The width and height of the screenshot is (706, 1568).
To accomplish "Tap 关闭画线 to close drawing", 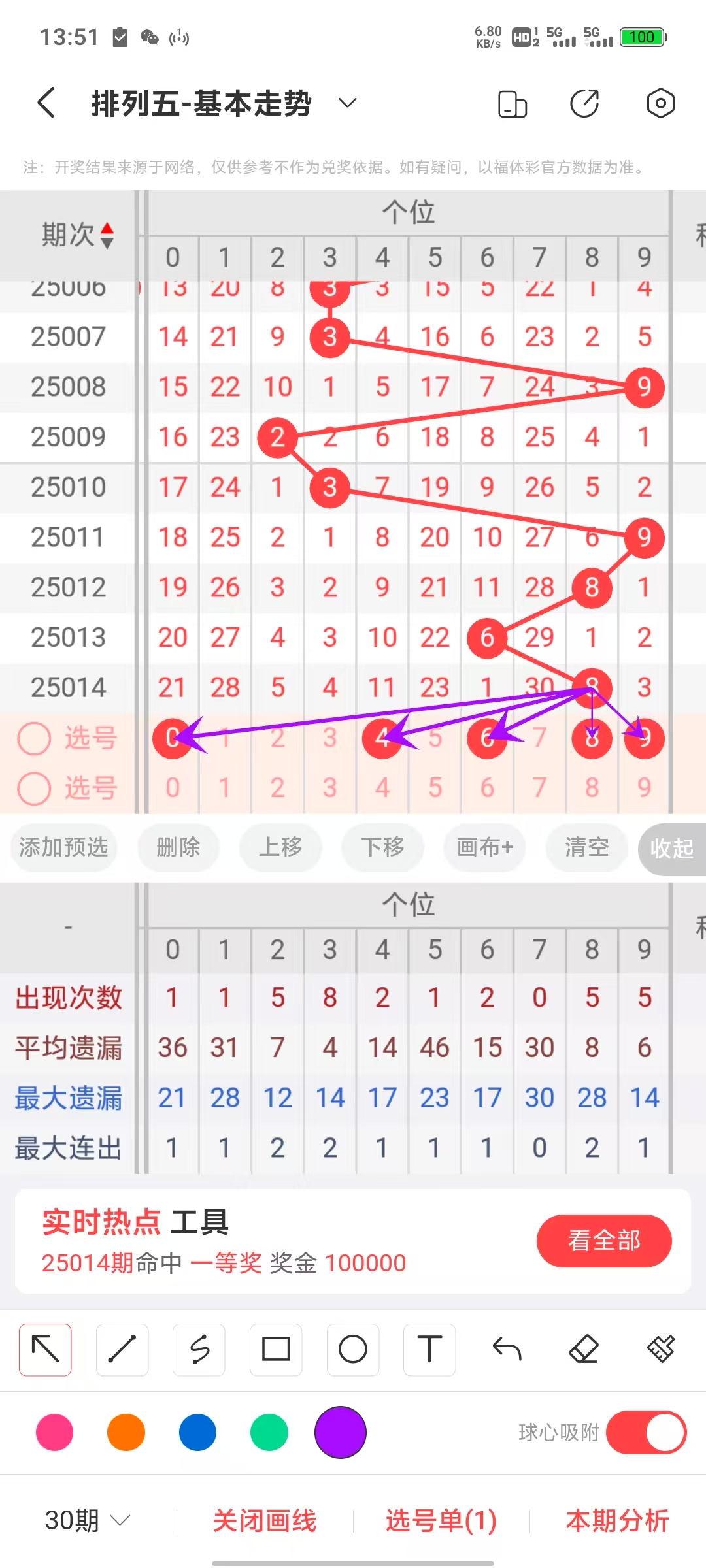I will click(x=264, y=1521).
